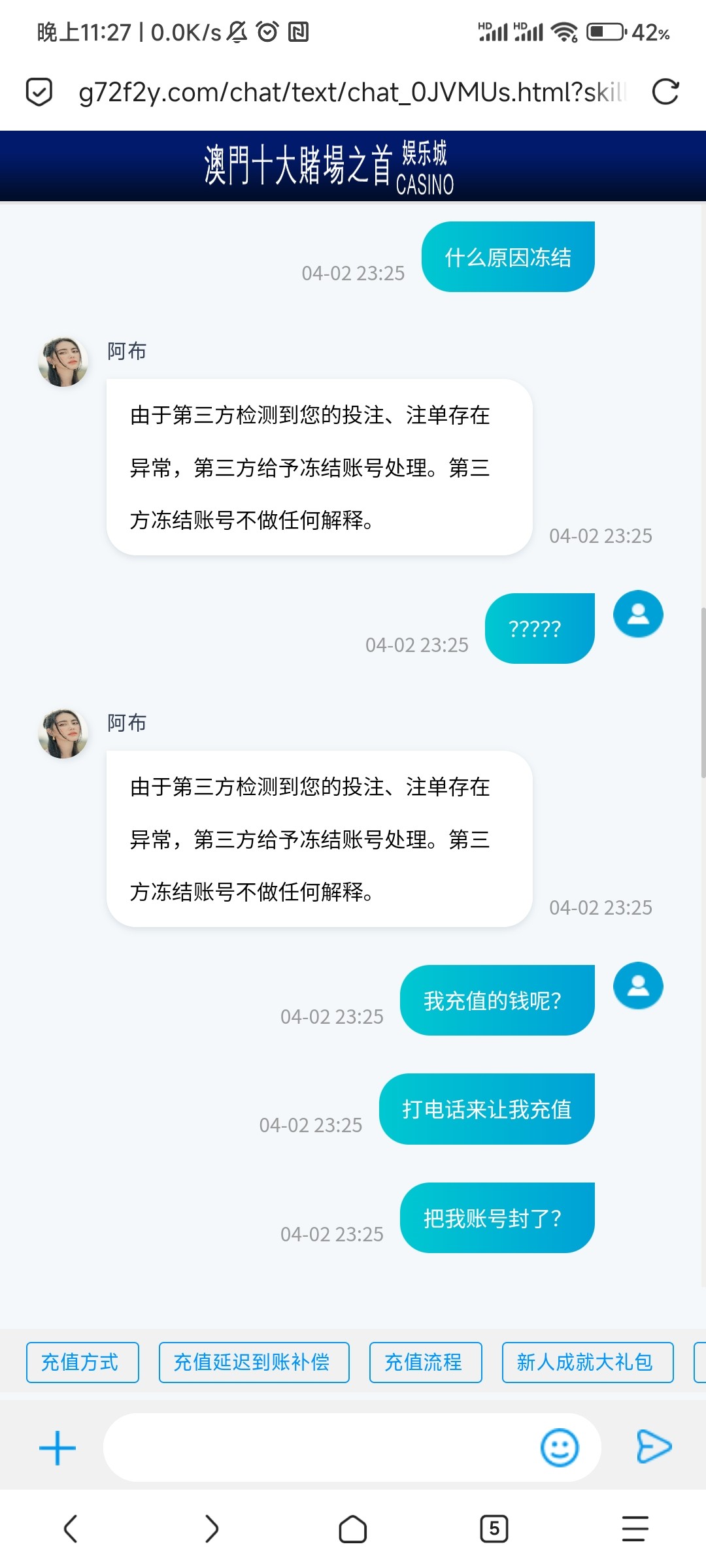Open the browser hamburger menu
The image size is (706, 1568).
(635, 1529)
